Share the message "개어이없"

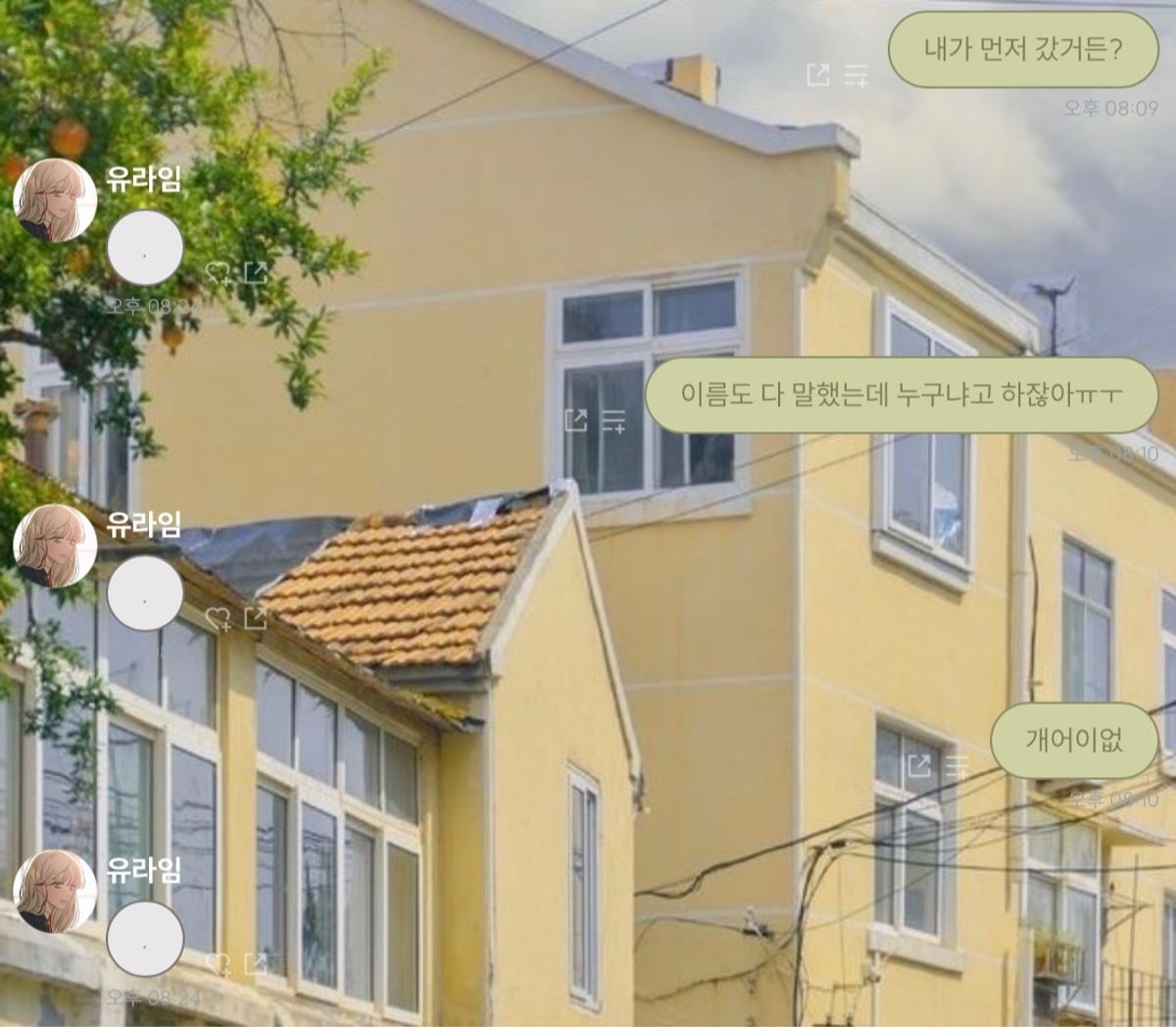919,764
